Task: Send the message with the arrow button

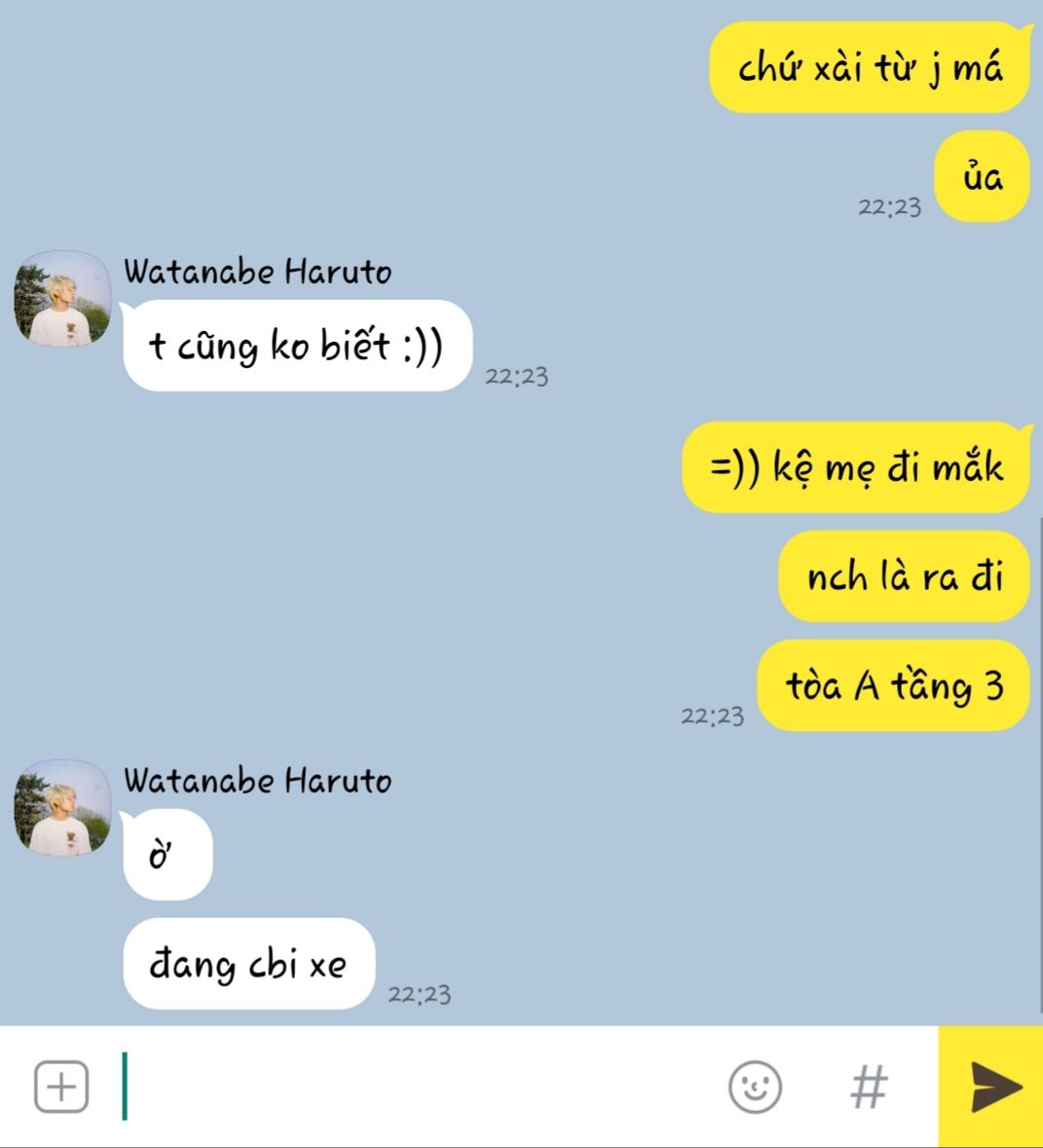Action: click(993, 1087)
